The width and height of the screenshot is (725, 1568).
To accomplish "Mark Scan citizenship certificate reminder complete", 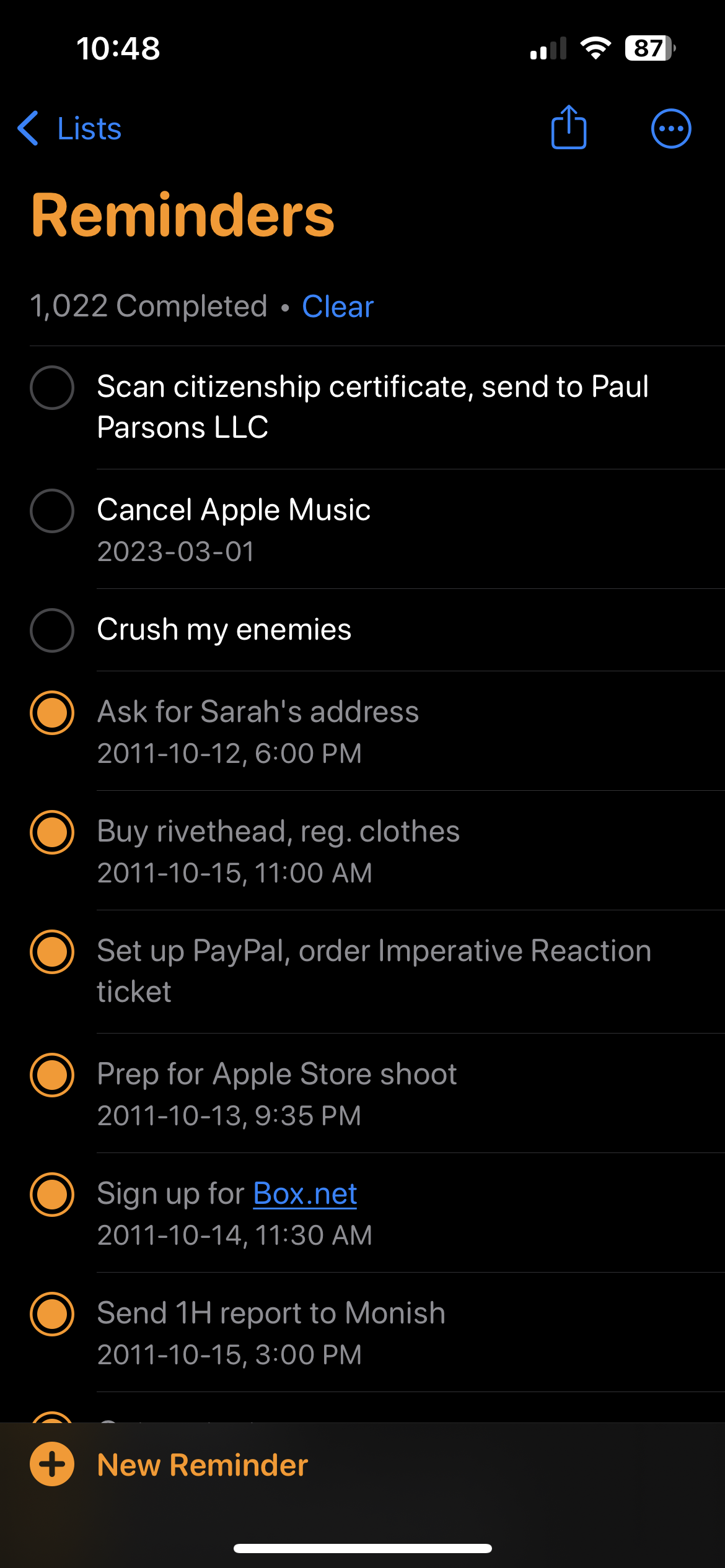I will (x=52, y=388).
